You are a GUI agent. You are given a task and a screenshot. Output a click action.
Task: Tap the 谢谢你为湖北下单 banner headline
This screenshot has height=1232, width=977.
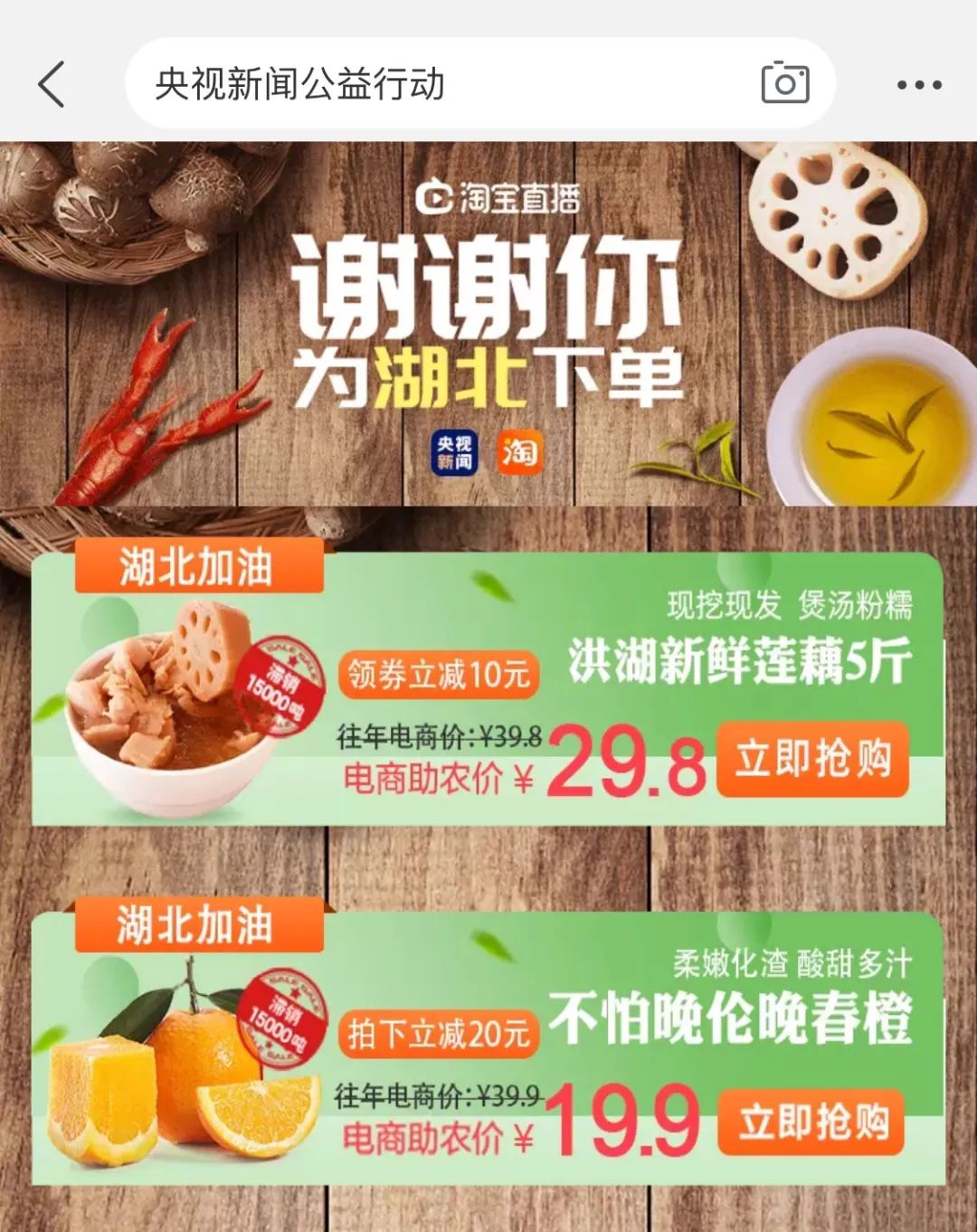(488, 317)
